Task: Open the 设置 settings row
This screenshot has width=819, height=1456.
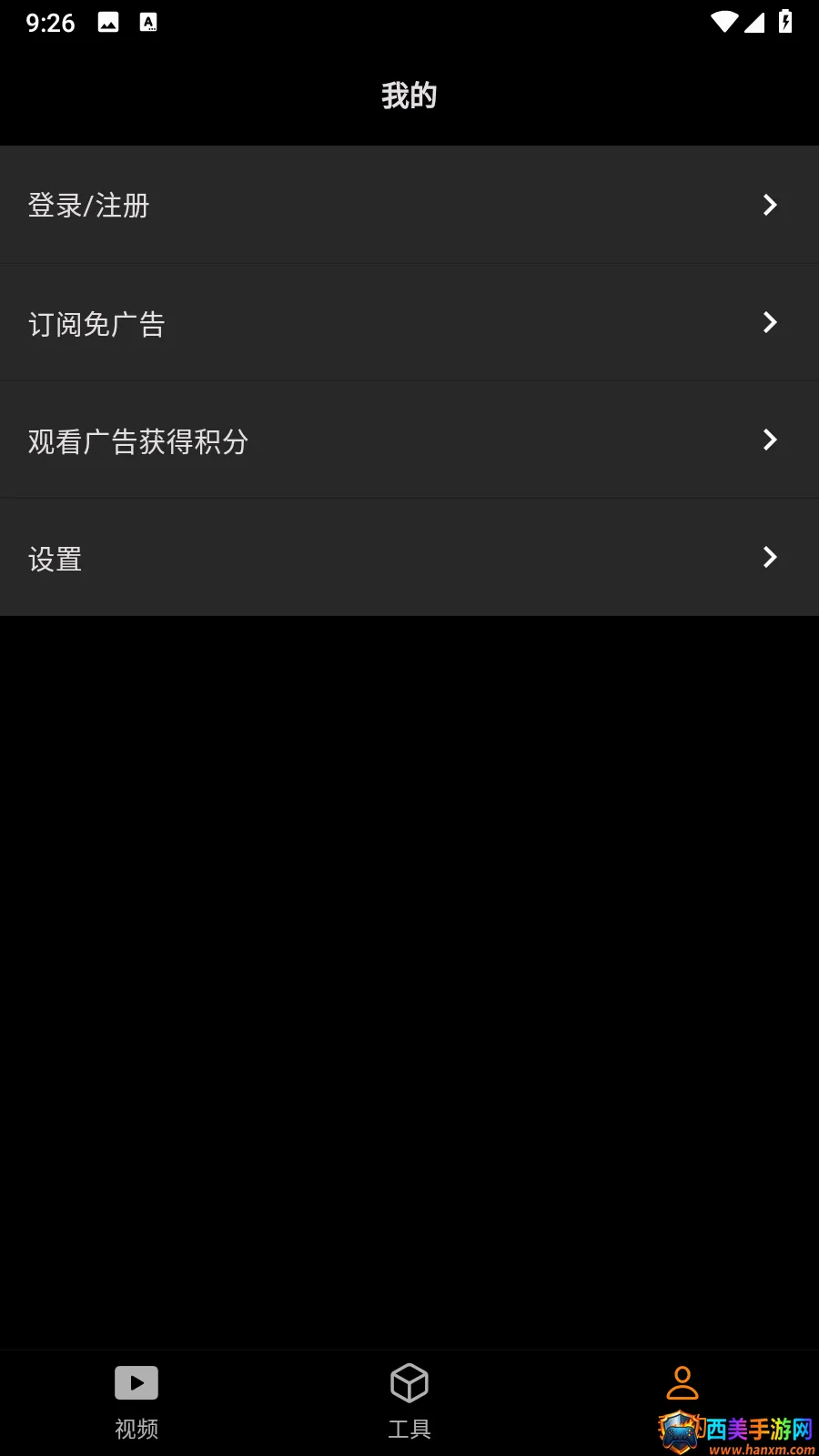Action: [409, 557]
